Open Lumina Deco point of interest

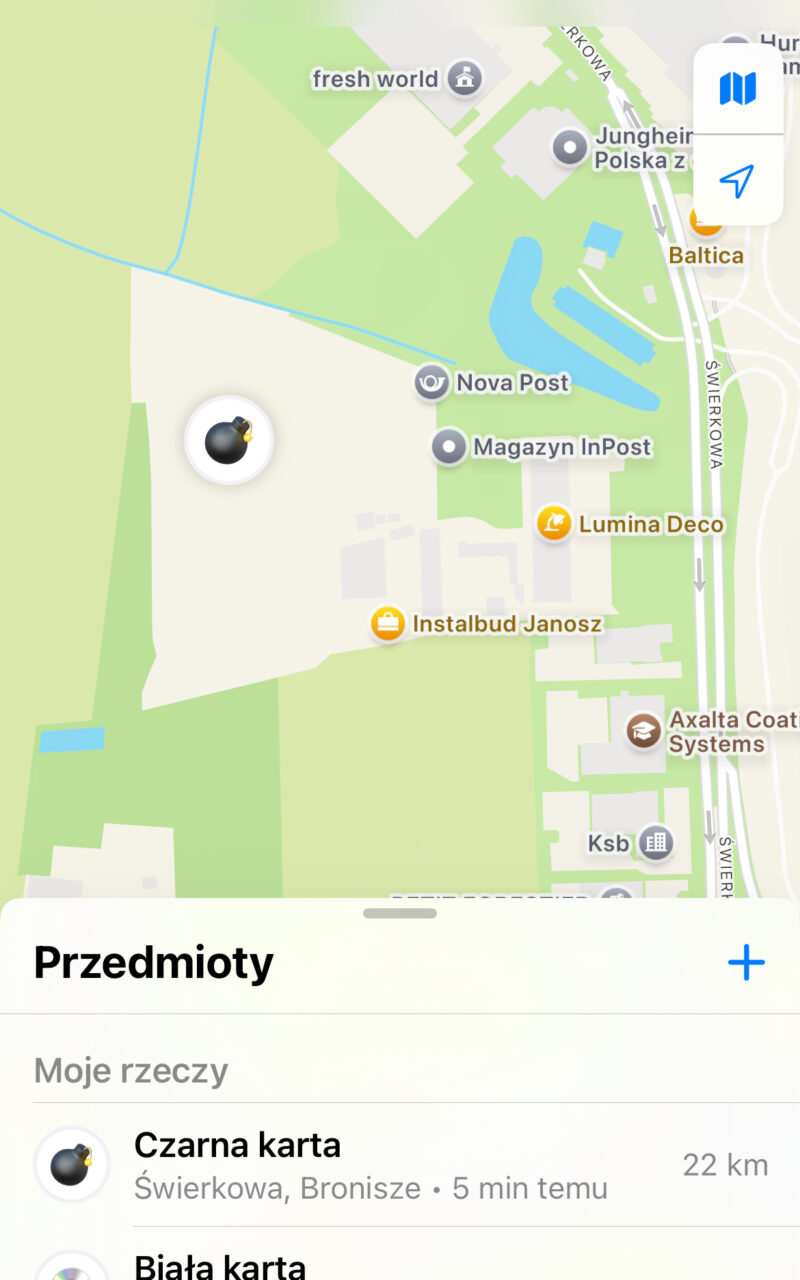point(554,523)
